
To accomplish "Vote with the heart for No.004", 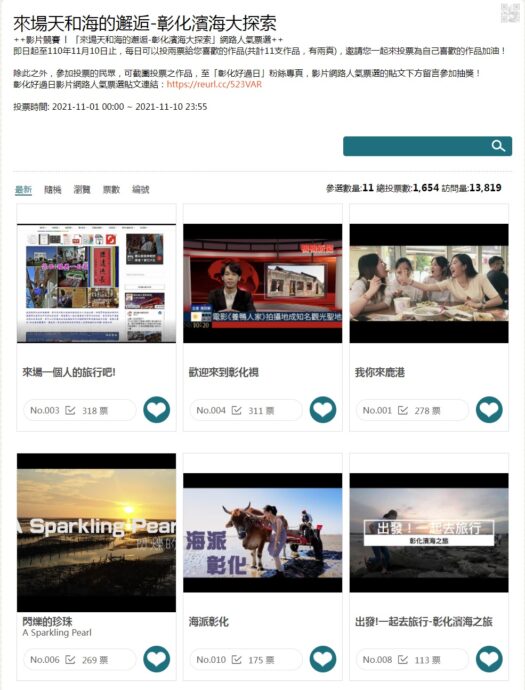I will tap(323, 410).
